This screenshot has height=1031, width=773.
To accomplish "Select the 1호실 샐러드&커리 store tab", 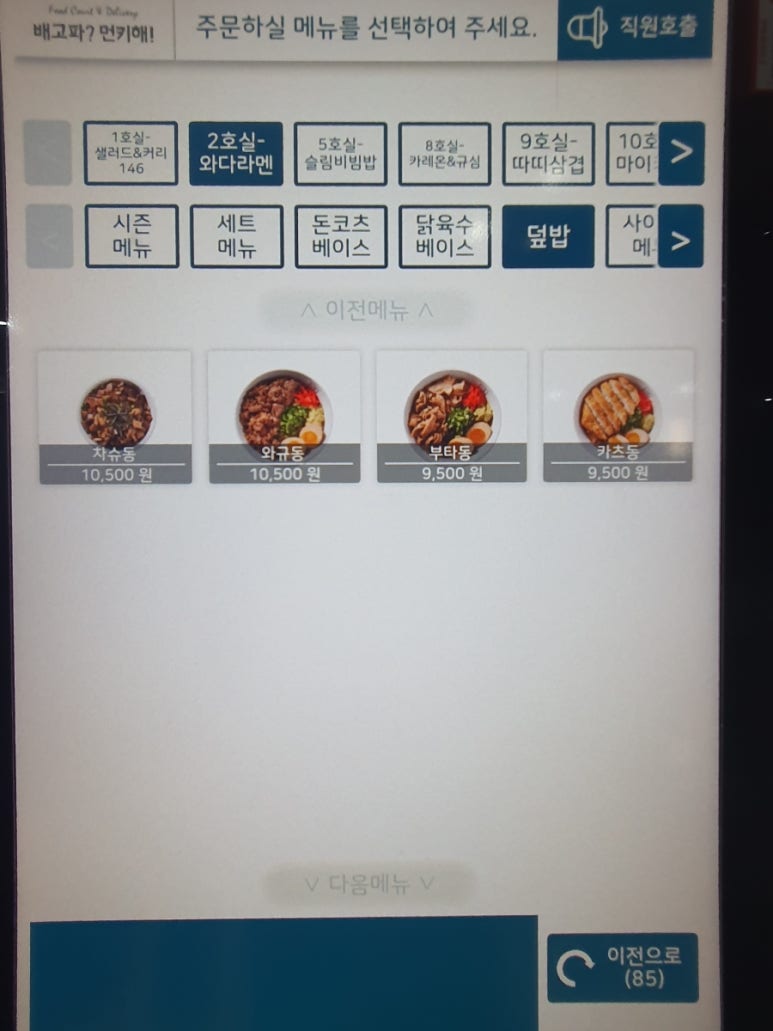I will coord(130,154).
